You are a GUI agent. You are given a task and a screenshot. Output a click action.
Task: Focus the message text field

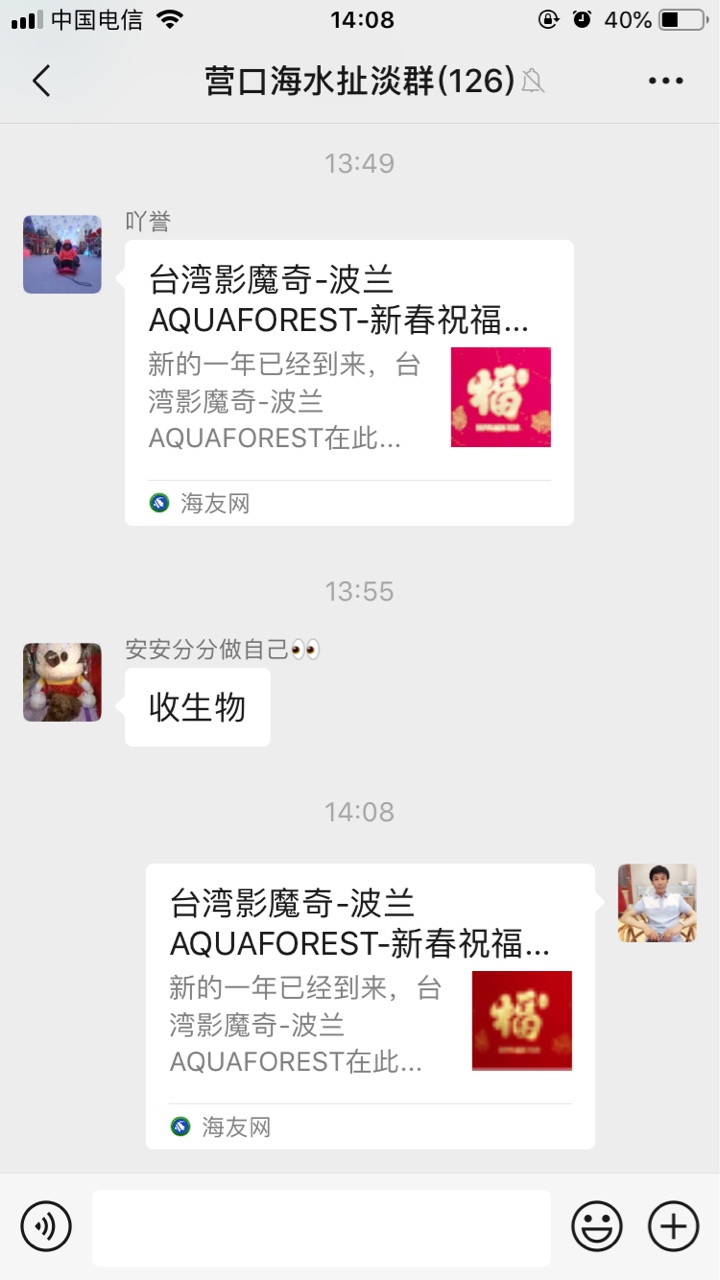[x=321, y=1227]
